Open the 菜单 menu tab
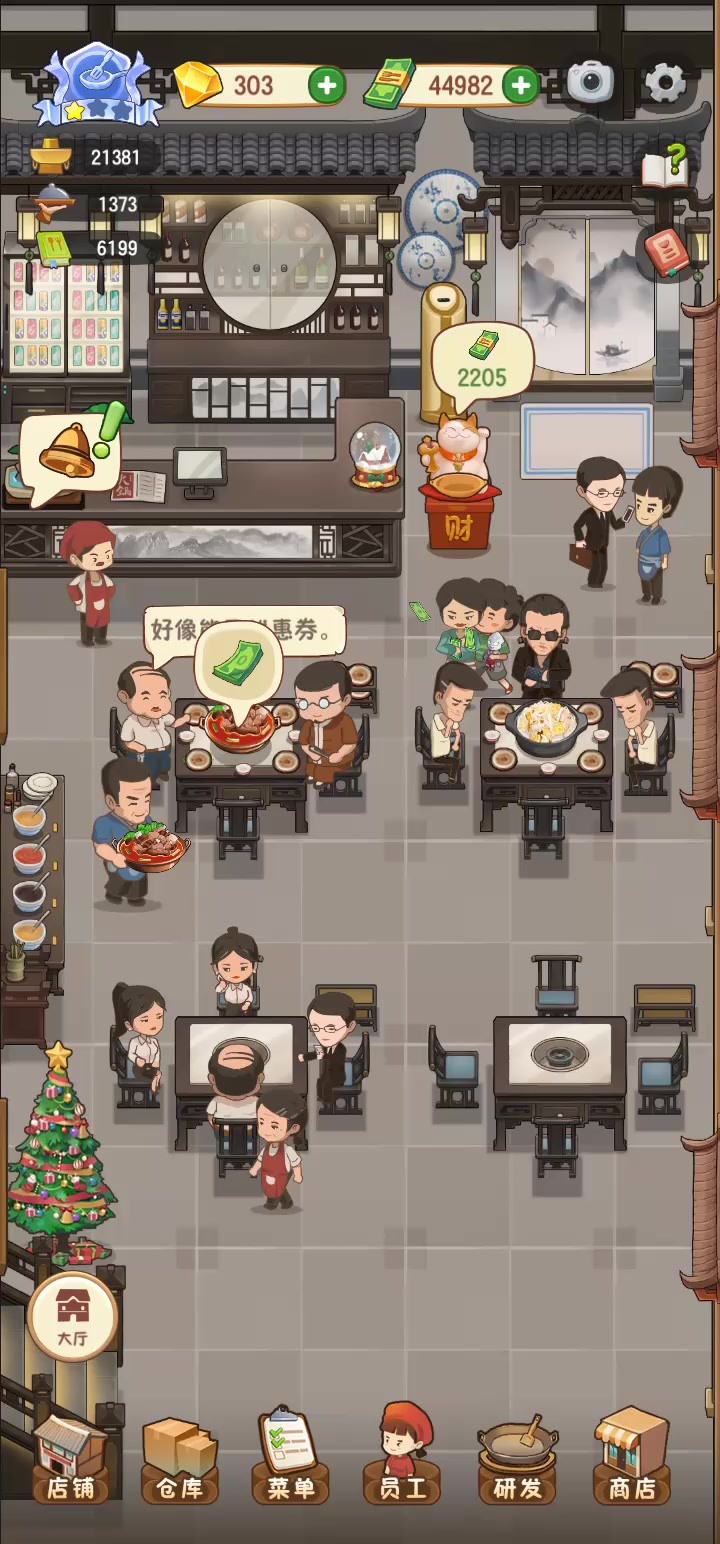Image resolution: width=720 pixels, height=1544 pixels. pos(291,1459)
